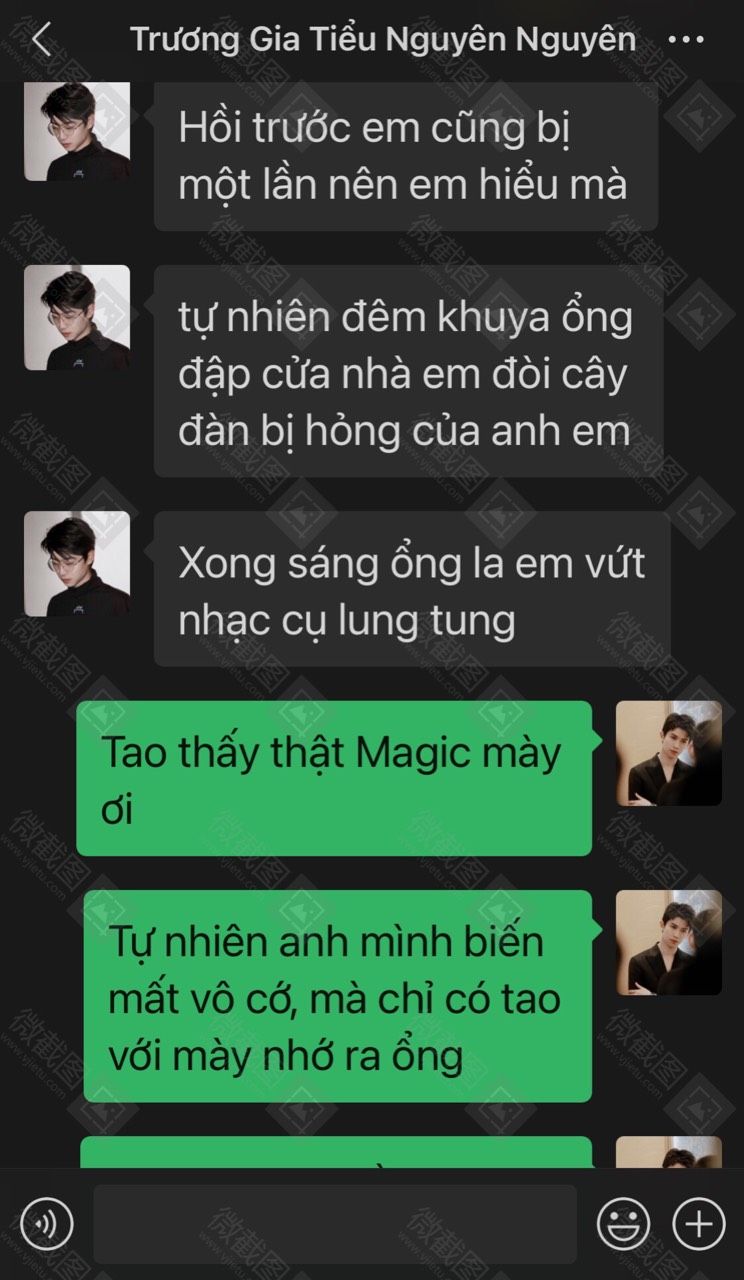Image resolution: width=744 pixels, height=1280 pixels.
Task: Open the plus attachment menu
Action: click(x=698, y=1223)
